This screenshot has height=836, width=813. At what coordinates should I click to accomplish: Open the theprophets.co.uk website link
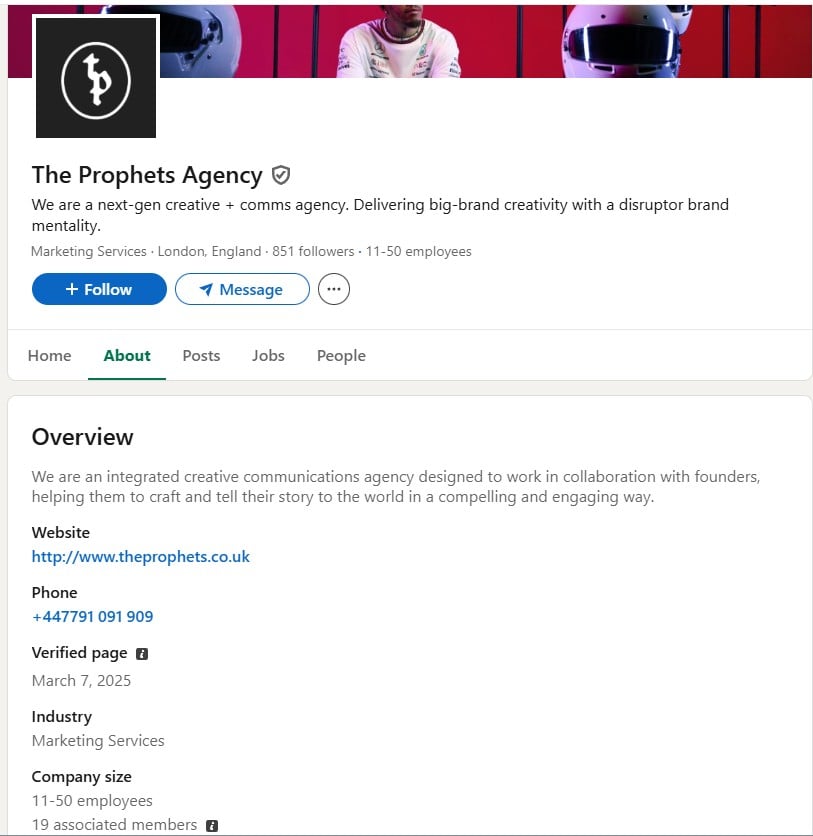pos(141,556)
